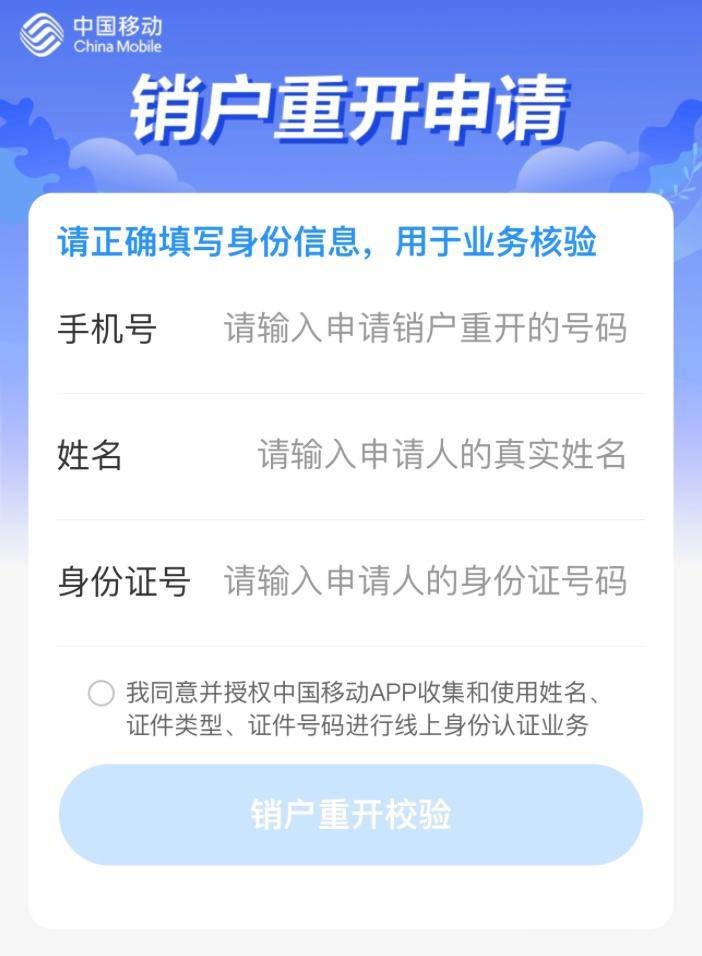Tap the 手机号 phone number input field
Image resolution: width=702 pixels, height=956 pixels.
(x=425, y=328)
